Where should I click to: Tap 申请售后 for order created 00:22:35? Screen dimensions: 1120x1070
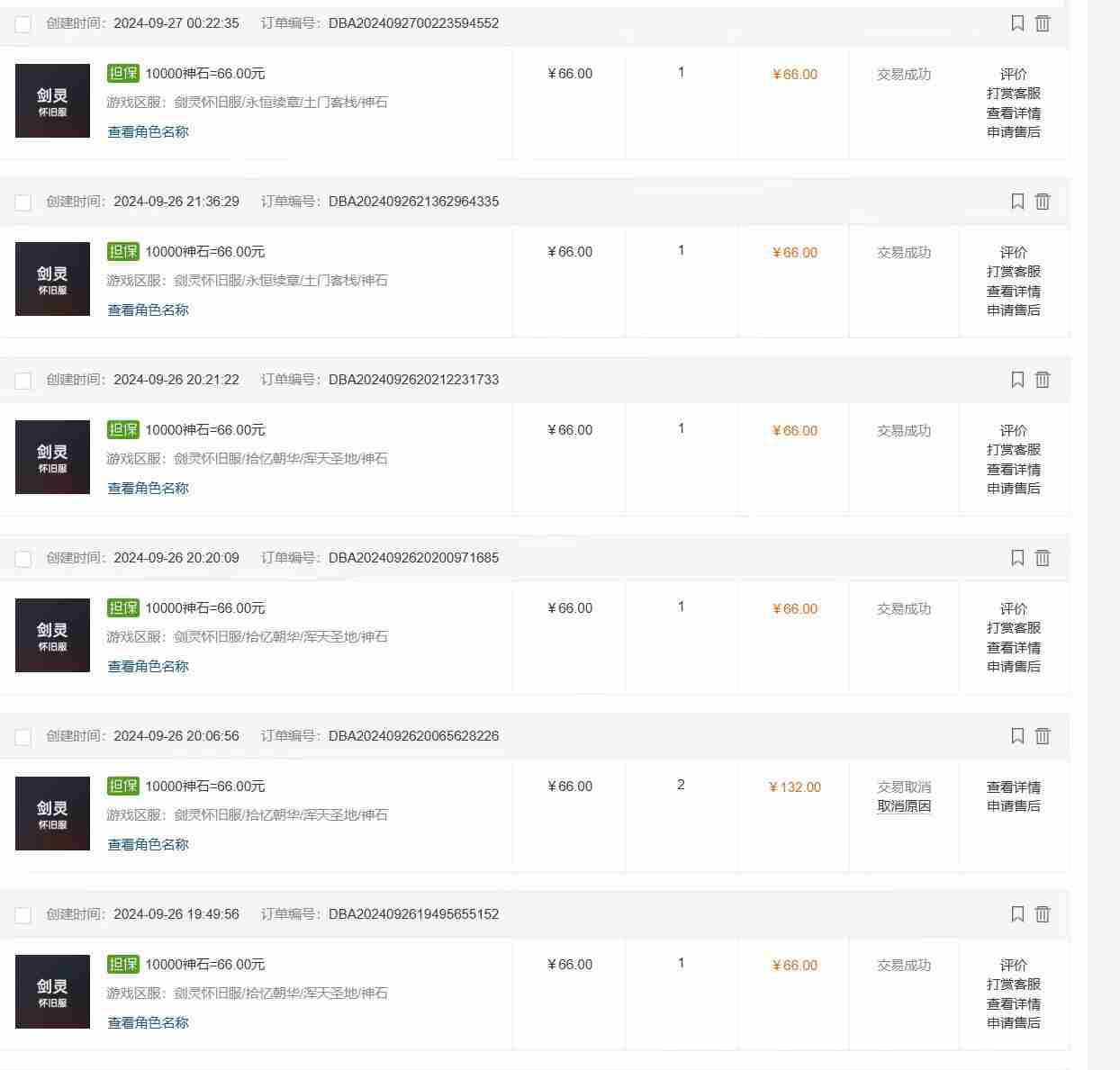point(1013,131)
